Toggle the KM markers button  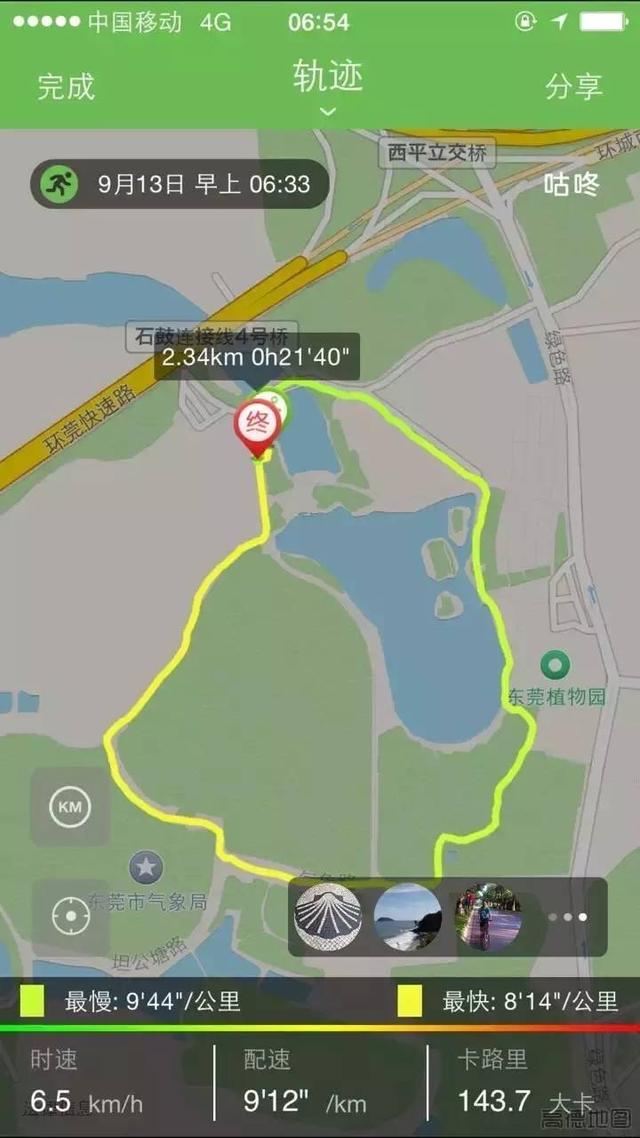point(70,806)
